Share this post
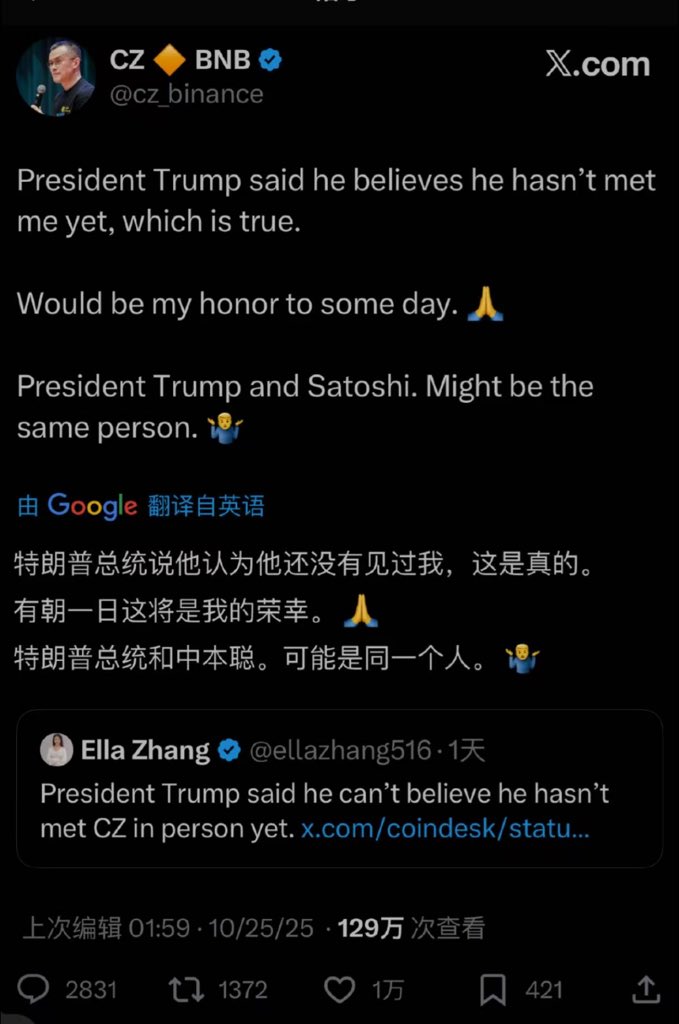 (x=646, y=989)
